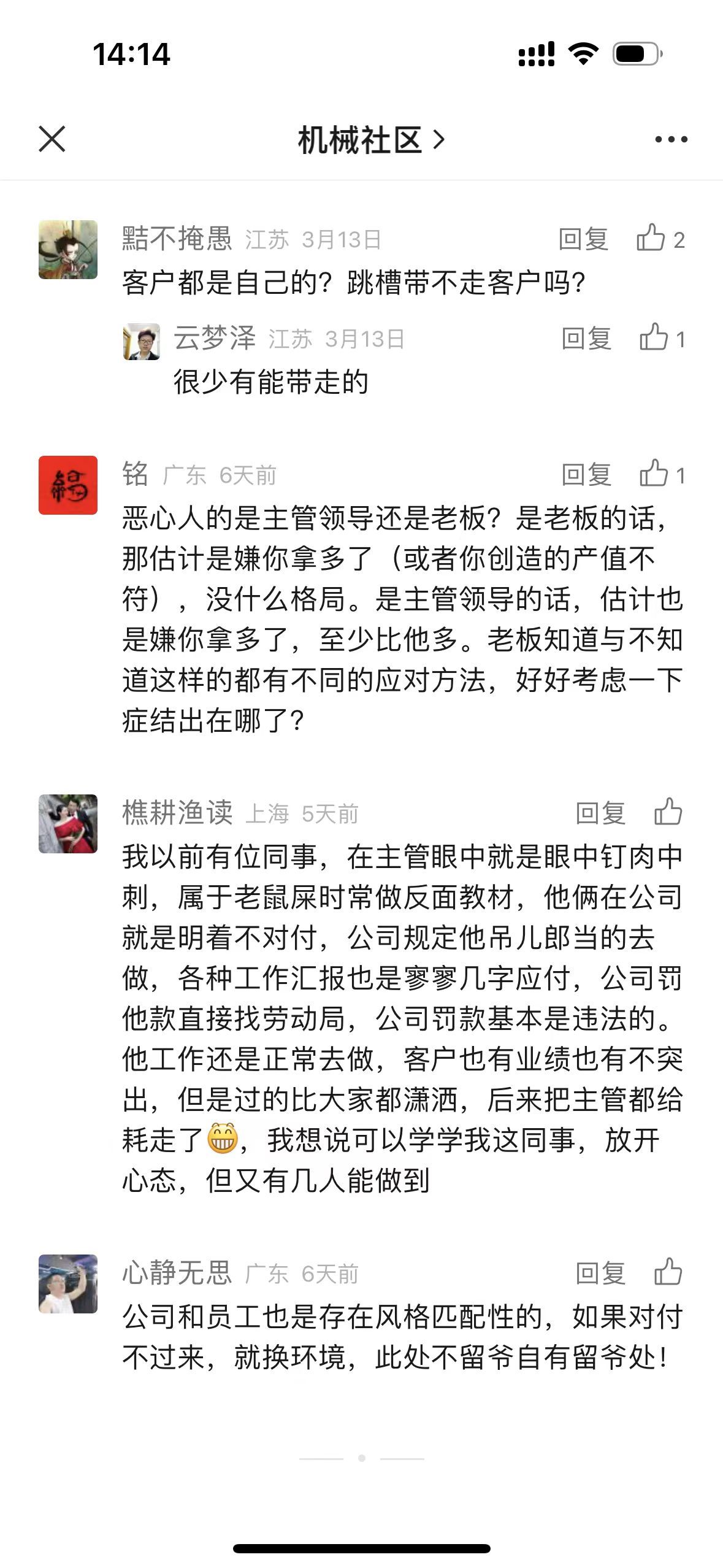Viewport: 723px width, 1568px height.
Task: Open 心静无思's profile avatar
Action: coord(68,1284)
